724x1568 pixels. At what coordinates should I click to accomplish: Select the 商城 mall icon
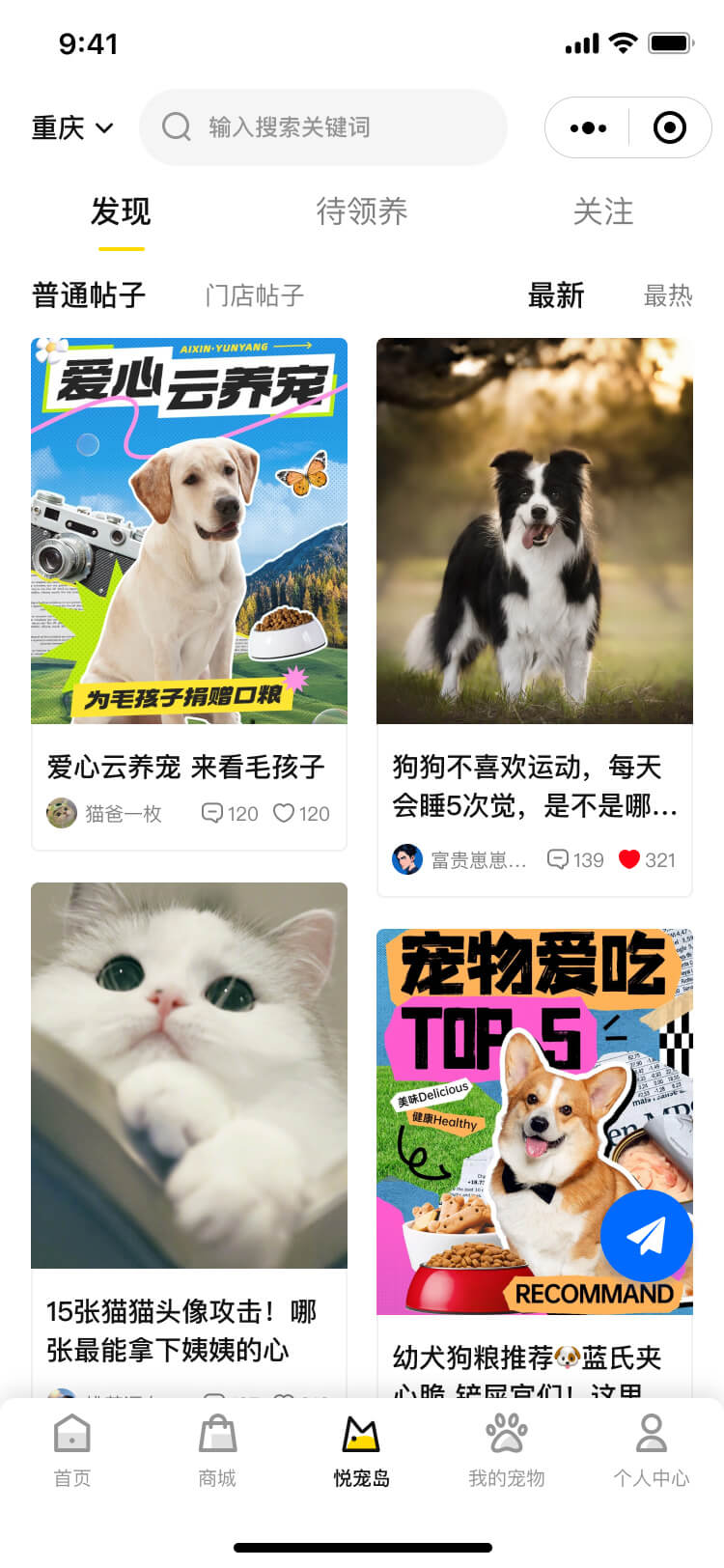tap(216, 1436)
